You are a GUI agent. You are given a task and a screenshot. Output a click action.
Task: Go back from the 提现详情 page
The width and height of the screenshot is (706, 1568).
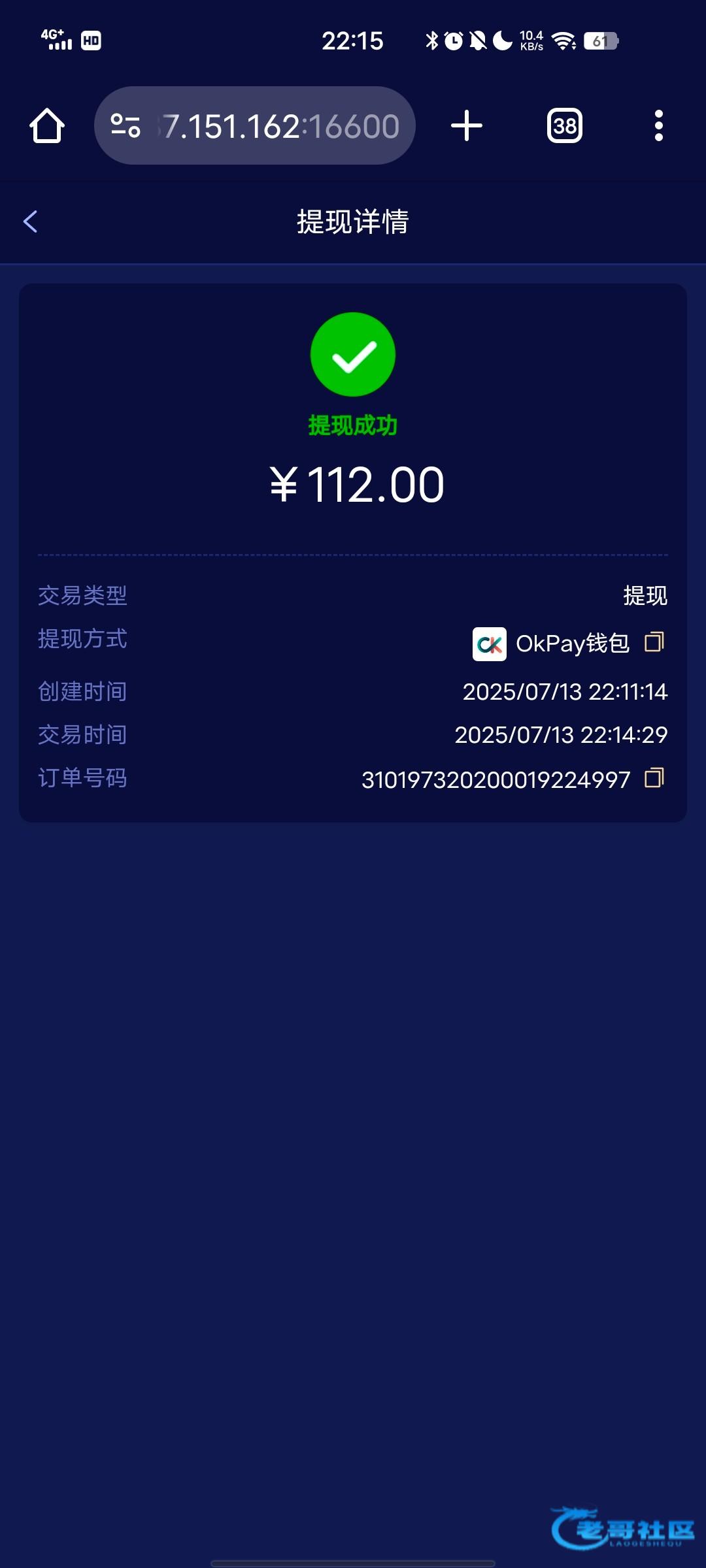point(31,221)
